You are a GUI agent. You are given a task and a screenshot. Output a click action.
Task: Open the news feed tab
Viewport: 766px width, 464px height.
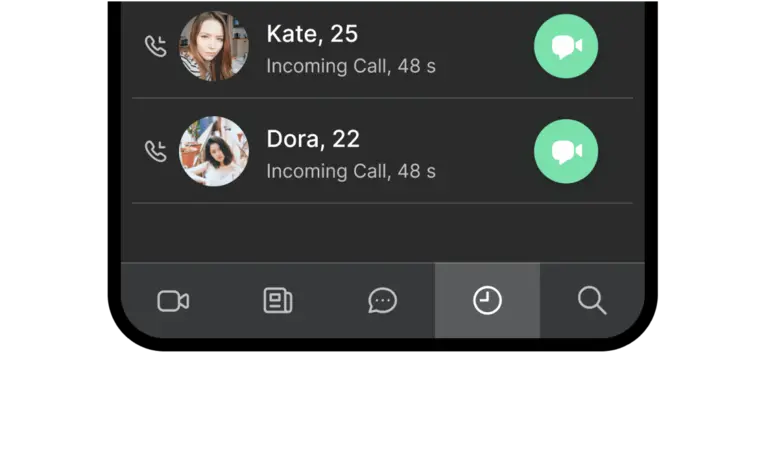click(x=278, y=301)
